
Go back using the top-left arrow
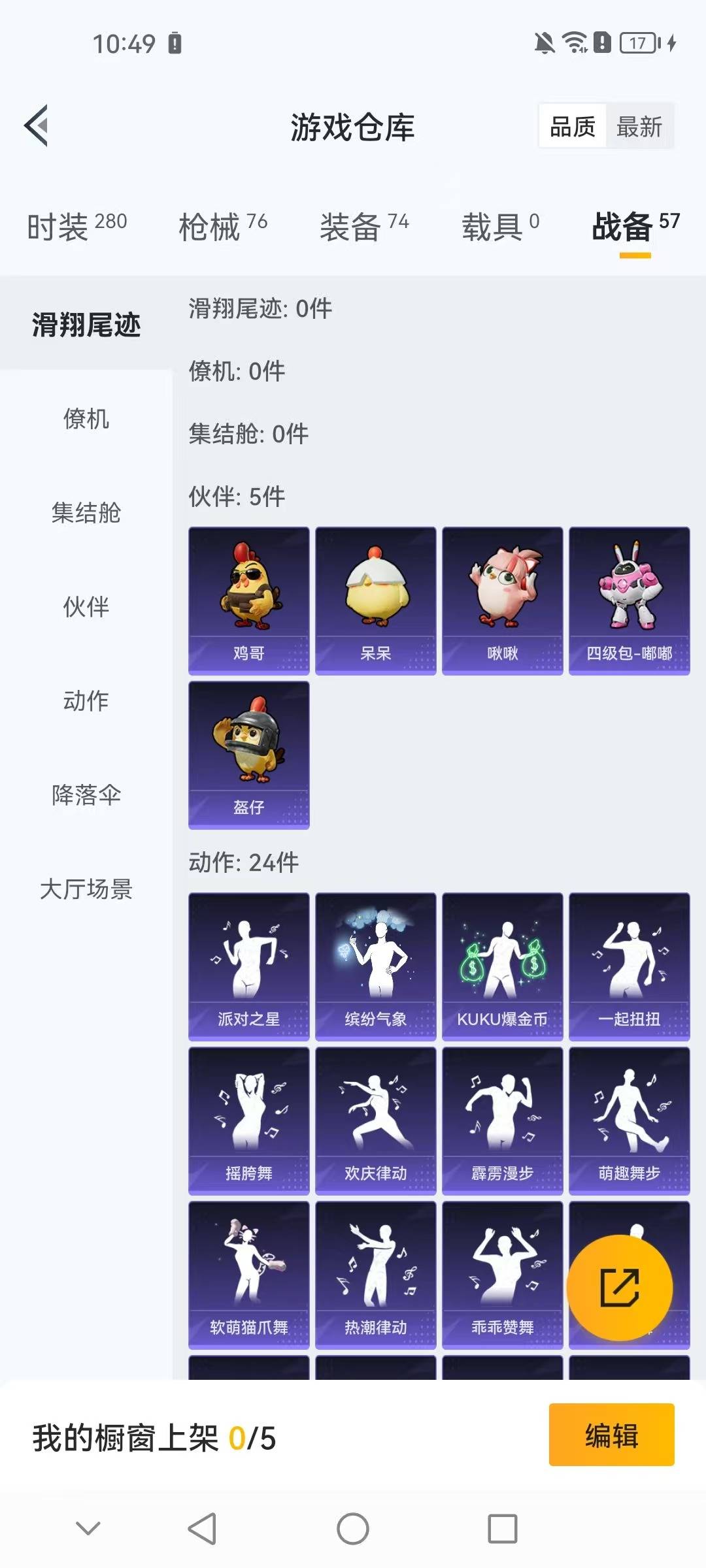pos(37,125)
